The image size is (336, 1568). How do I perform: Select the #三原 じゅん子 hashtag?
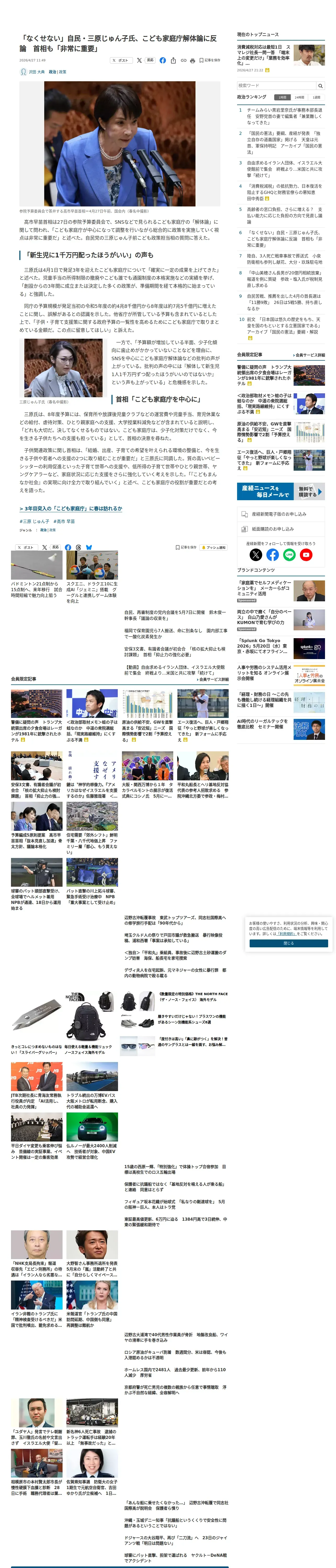(34, 522)
